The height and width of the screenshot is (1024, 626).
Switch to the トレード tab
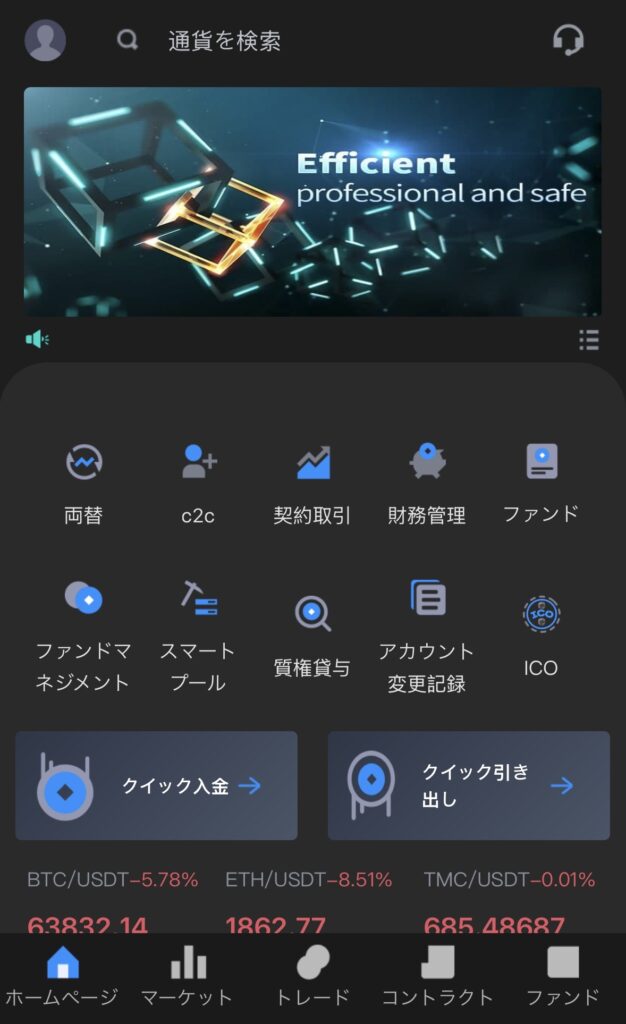coord(313,977)
